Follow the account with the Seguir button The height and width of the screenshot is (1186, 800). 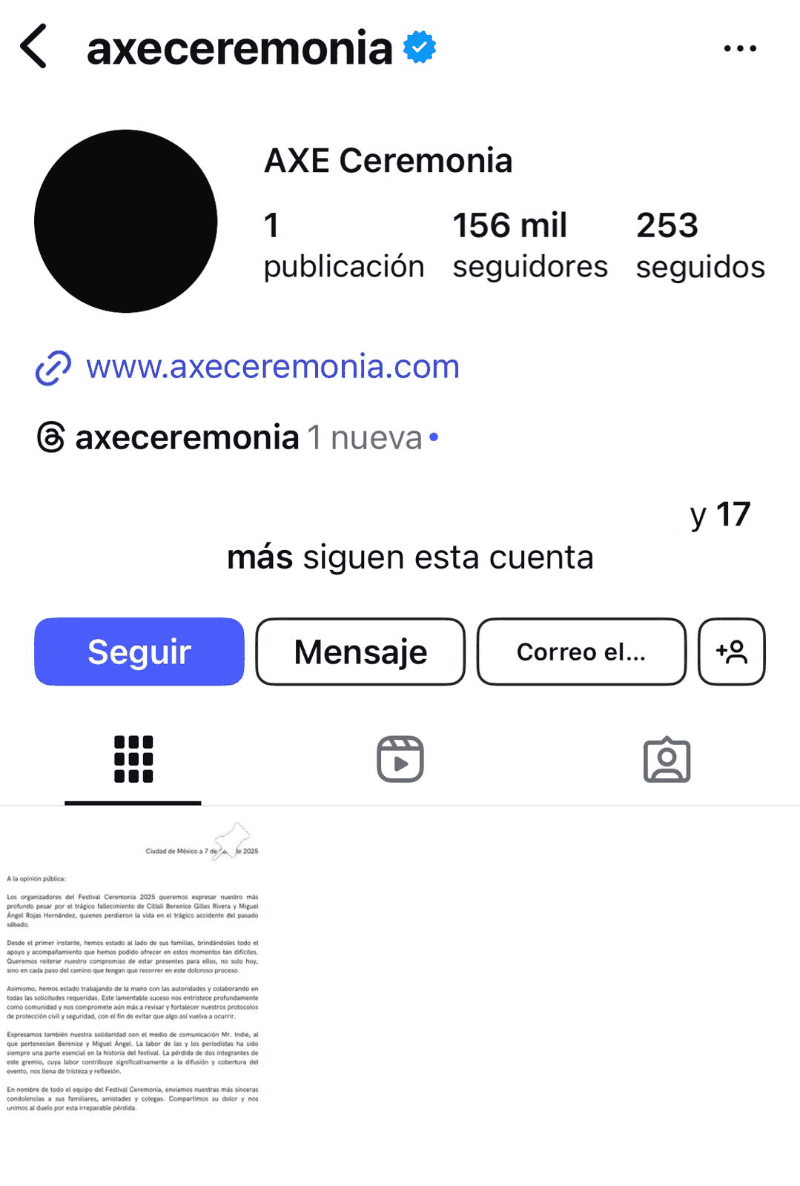pos(139,651)
